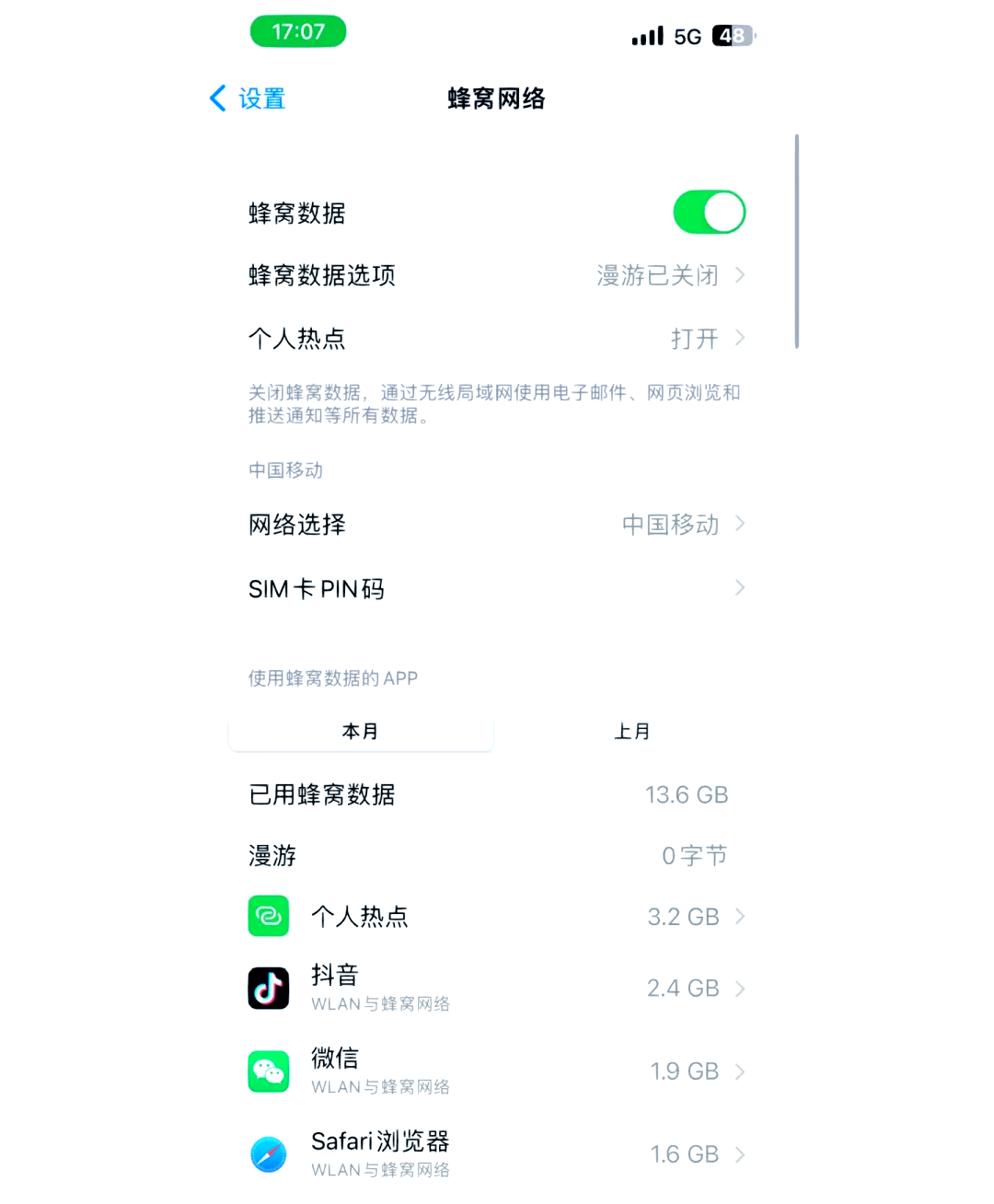
Task: Open SIM卡PIN码 settings
Action: pyautogui.click(x=497, y=588)
